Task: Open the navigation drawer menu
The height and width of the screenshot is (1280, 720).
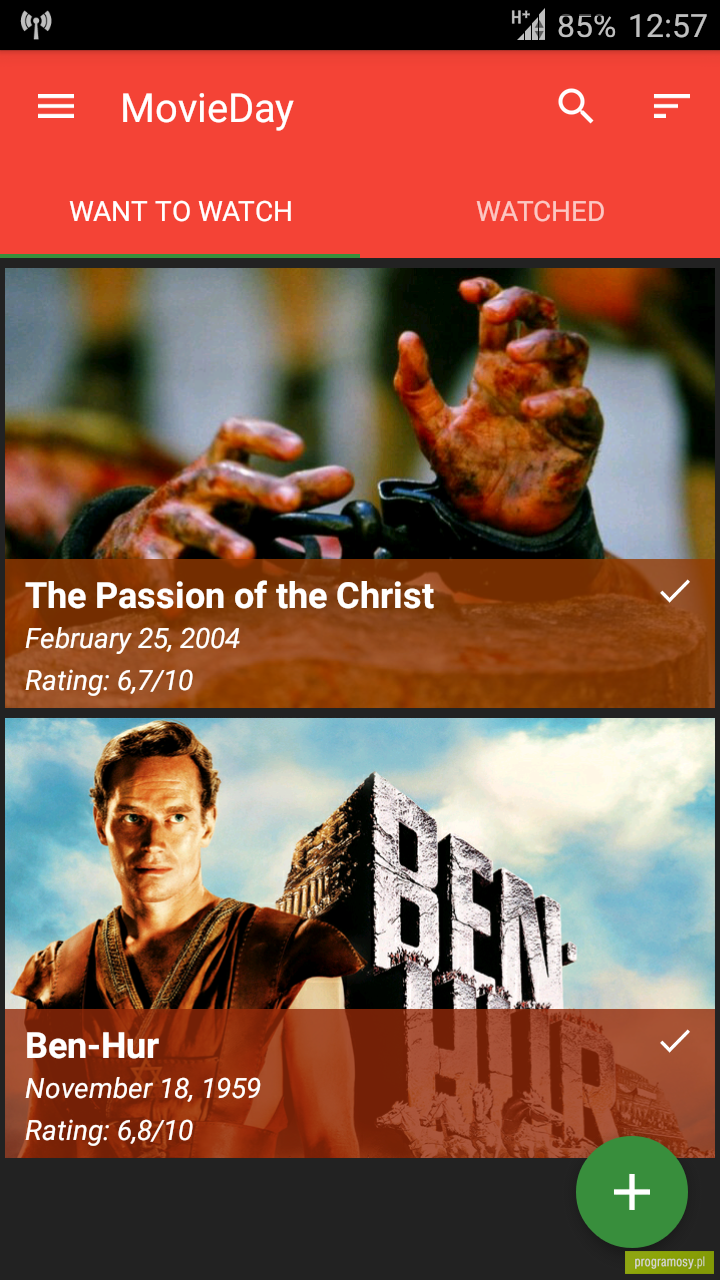Action: (56, 106)
